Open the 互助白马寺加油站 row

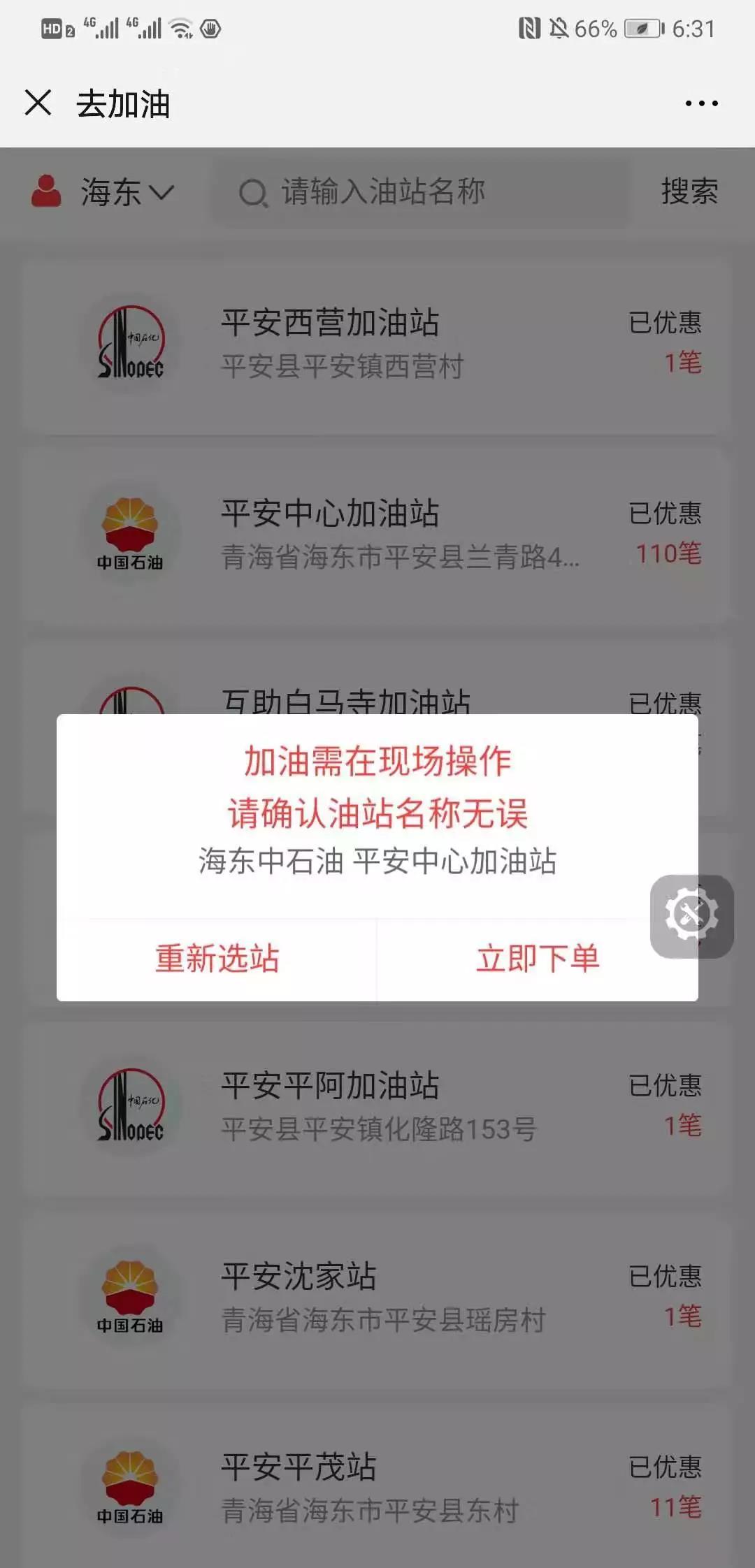[377, 697]
